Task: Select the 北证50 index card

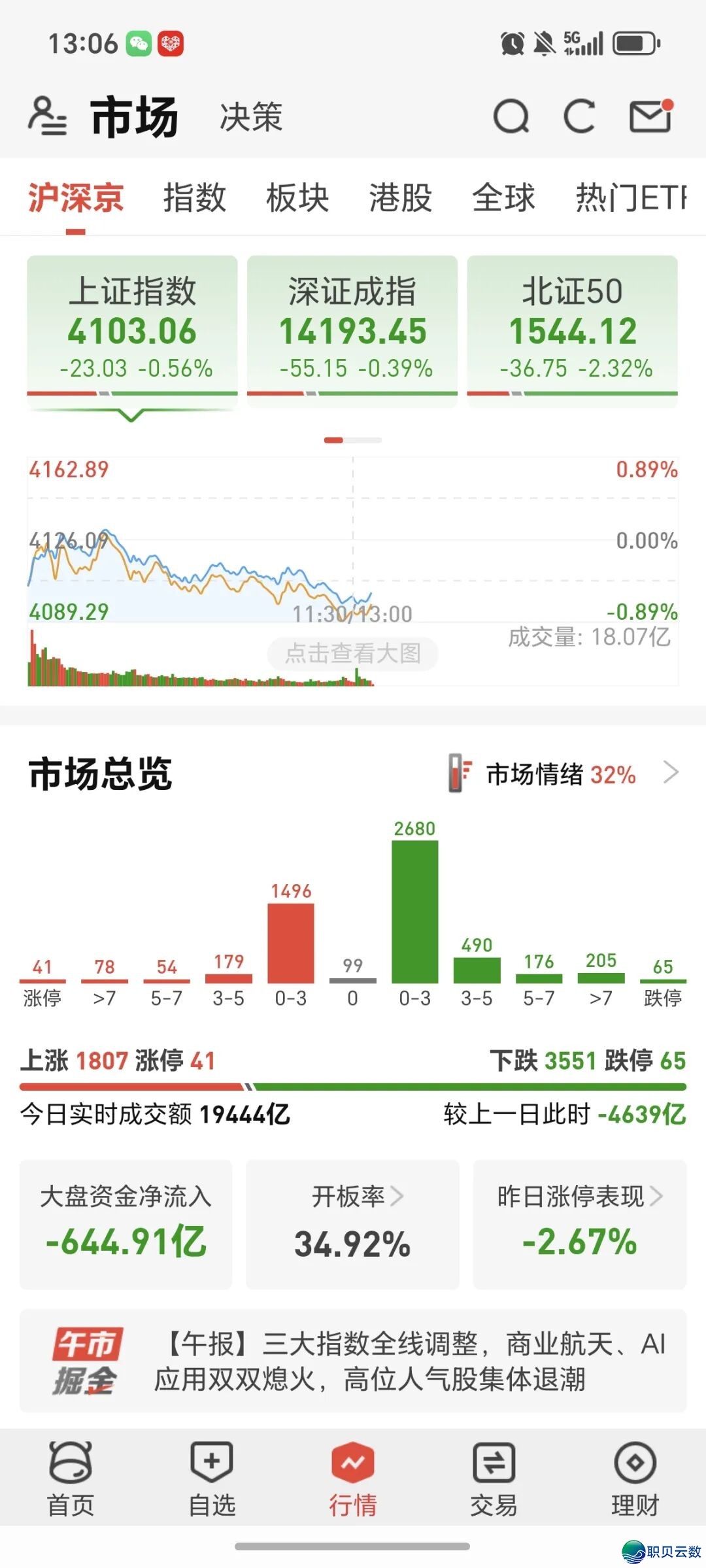Action: 573,328
